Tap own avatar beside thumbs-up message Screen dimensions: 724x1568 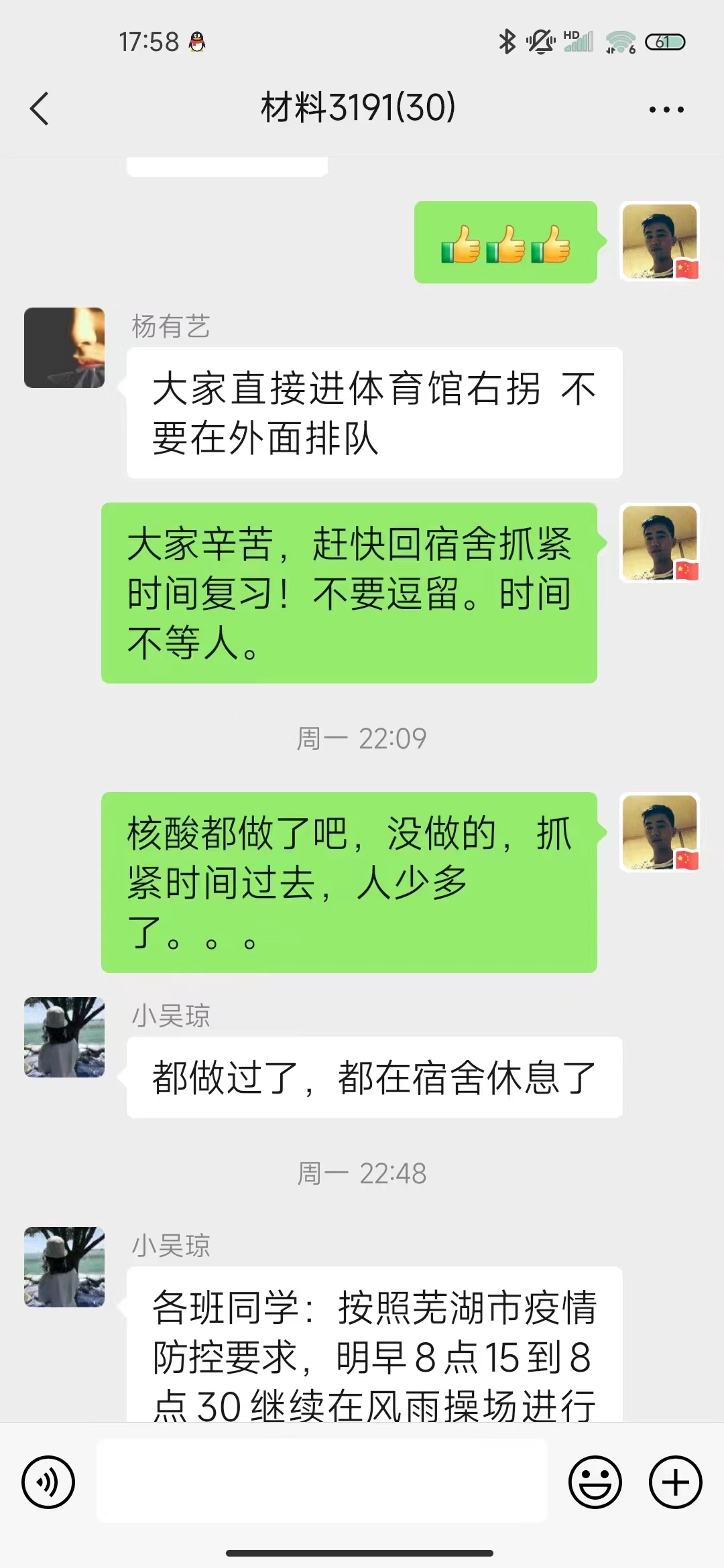660,242
